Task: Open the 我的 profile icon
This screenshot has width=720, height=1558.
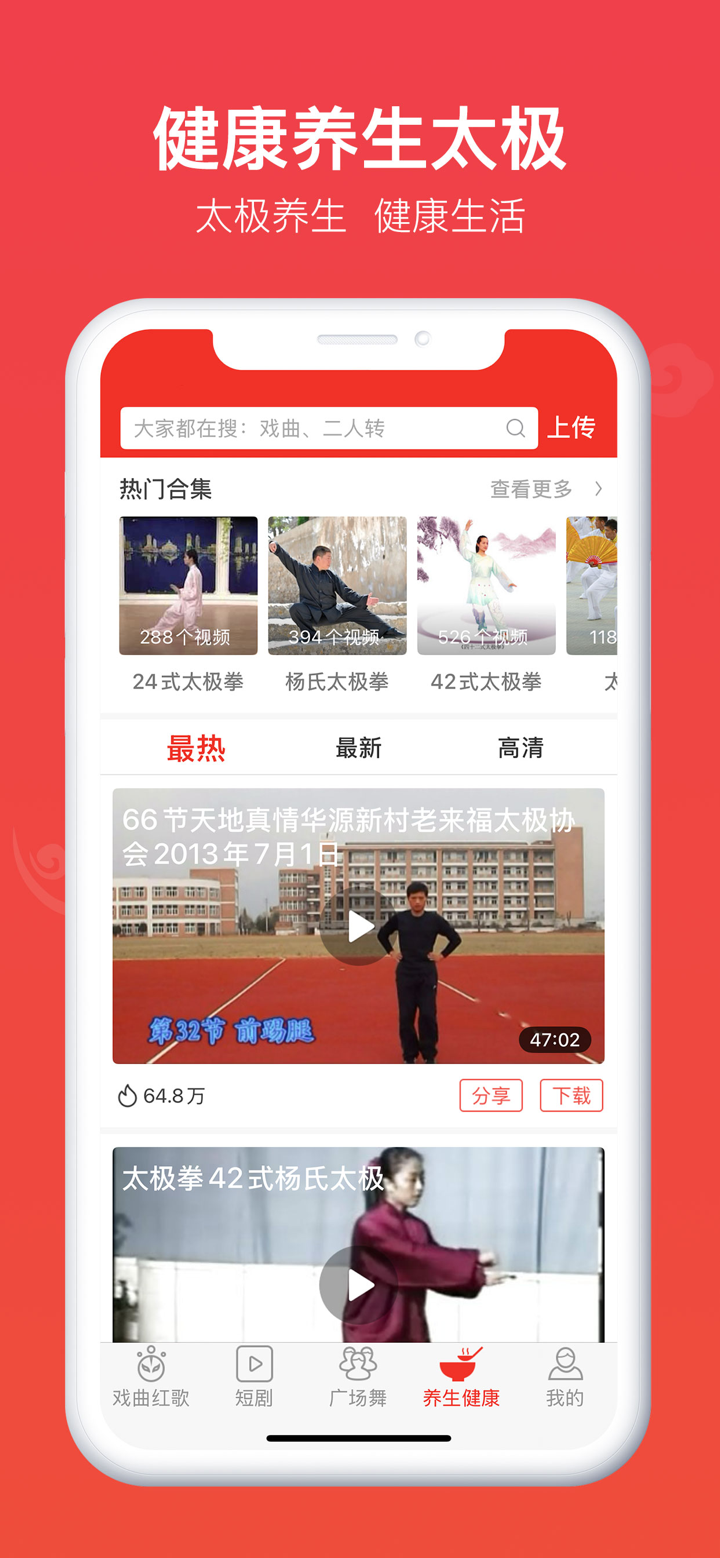Action: tap(565, 1362)
